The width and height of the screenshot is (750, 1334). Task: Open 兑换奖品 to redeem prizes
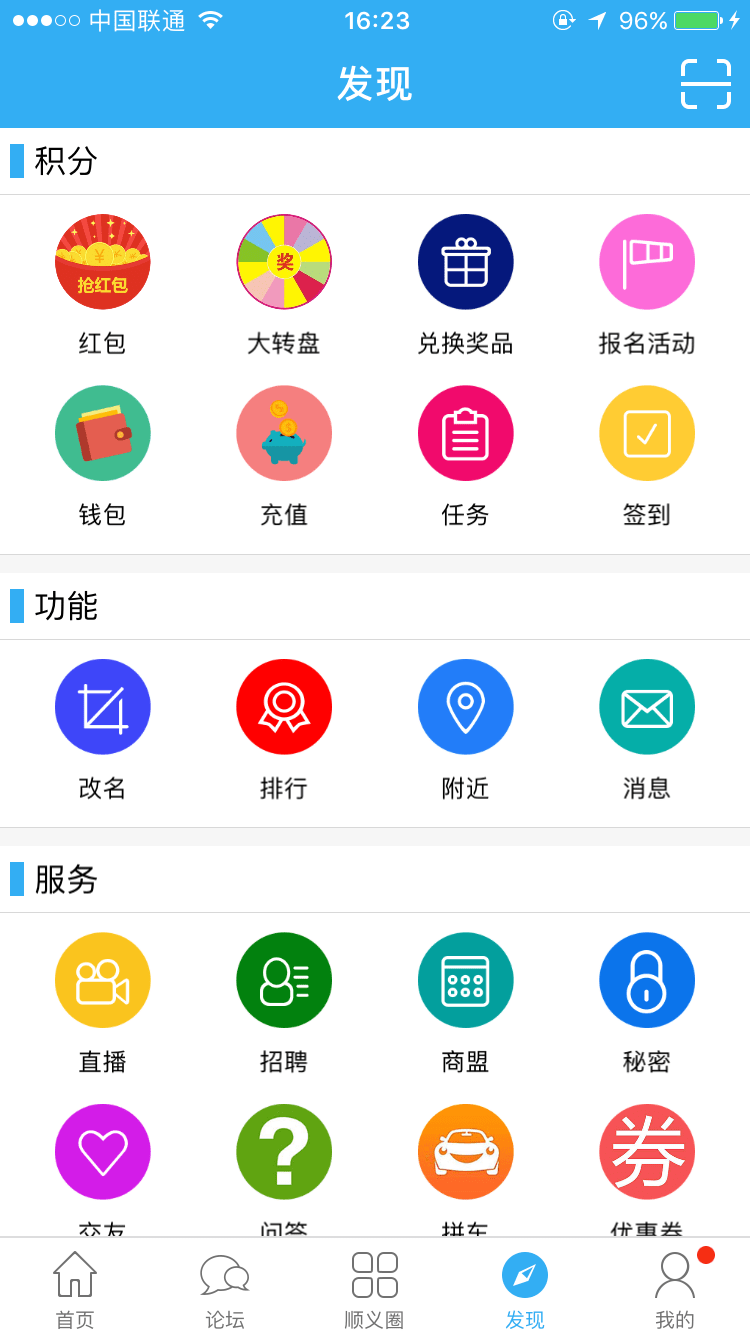click(465, 262)
